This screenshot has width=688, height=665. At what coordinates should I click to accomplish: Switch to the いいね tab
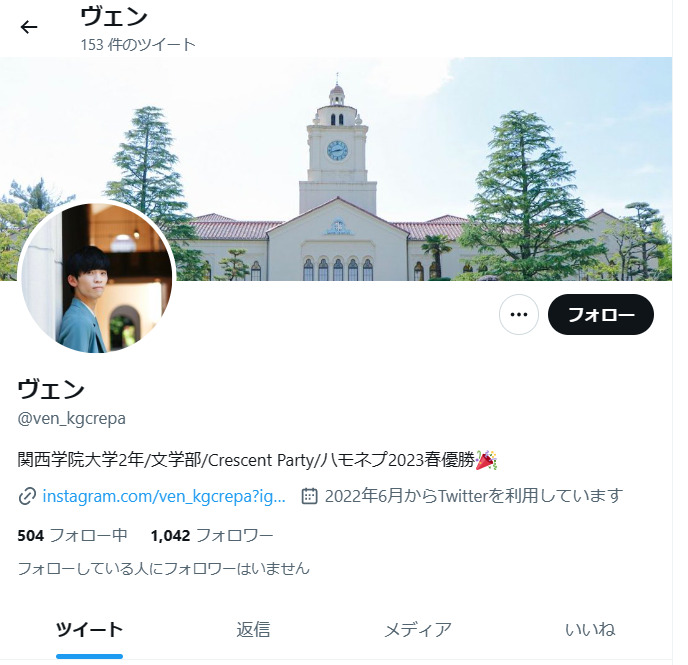pos(589,629)
